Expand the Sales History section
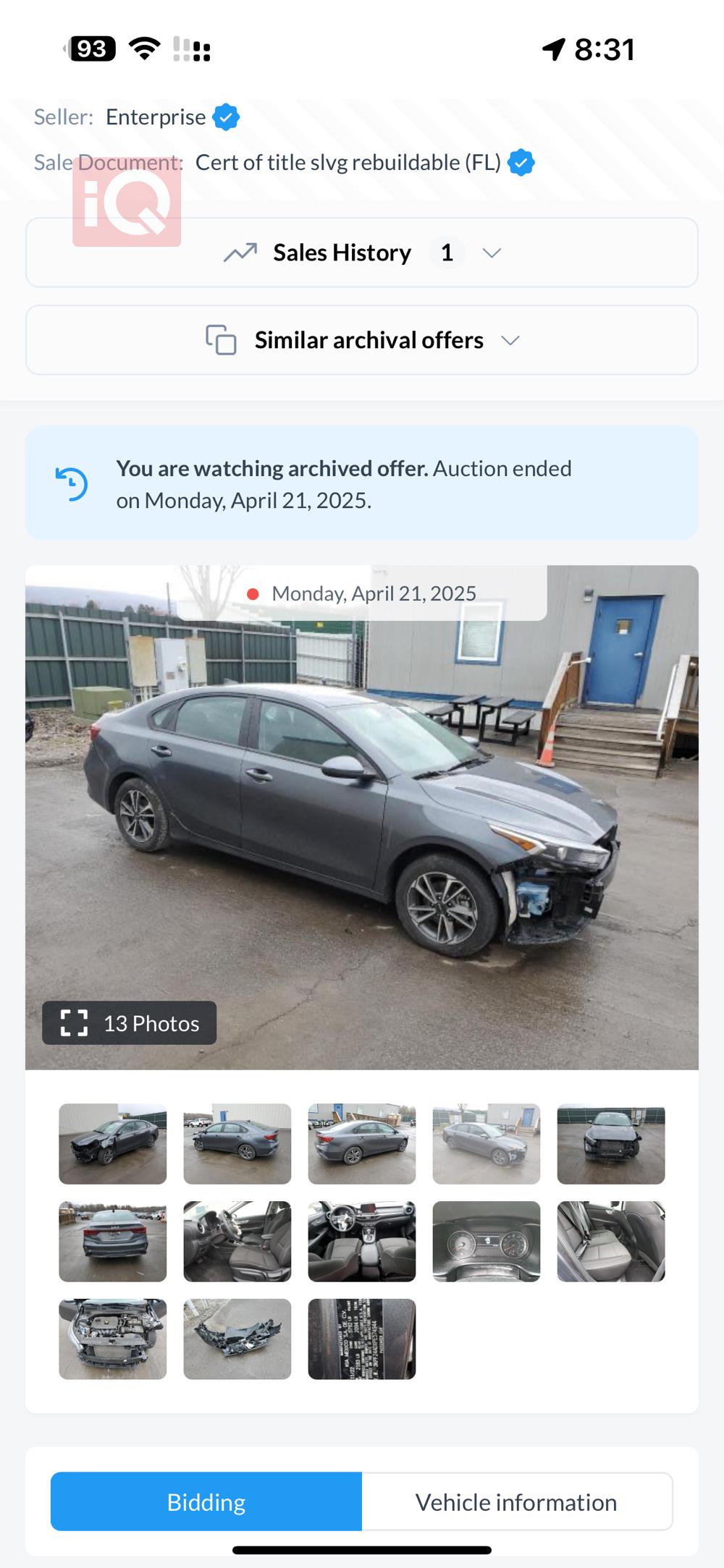Image resolution: width=724 pixels, height=1568 pixels. pos(362,253)
